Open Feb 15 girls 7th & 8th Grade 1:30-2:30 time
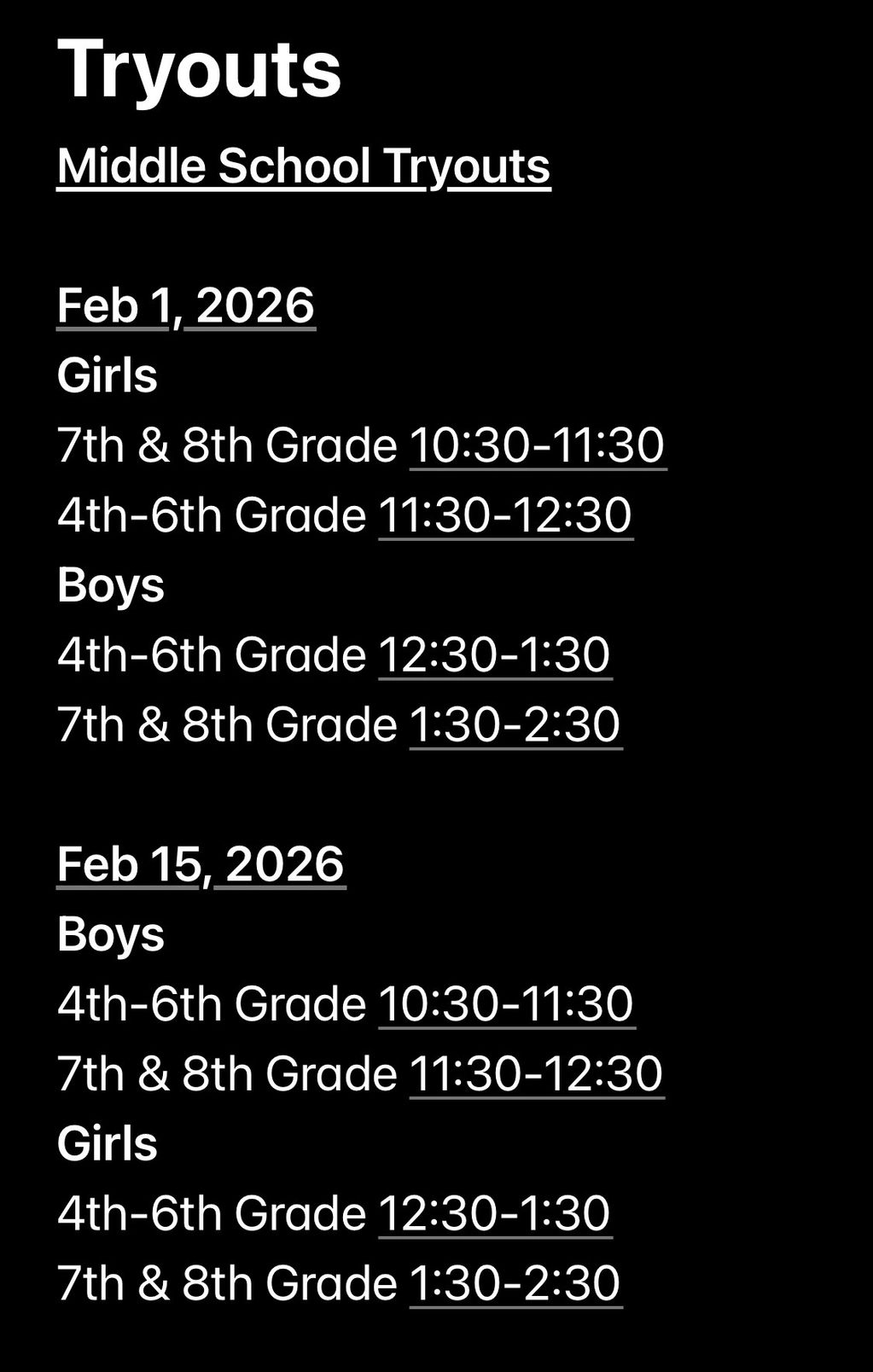The height and width of the screenshot is (1372, 873). [515, 1283]
